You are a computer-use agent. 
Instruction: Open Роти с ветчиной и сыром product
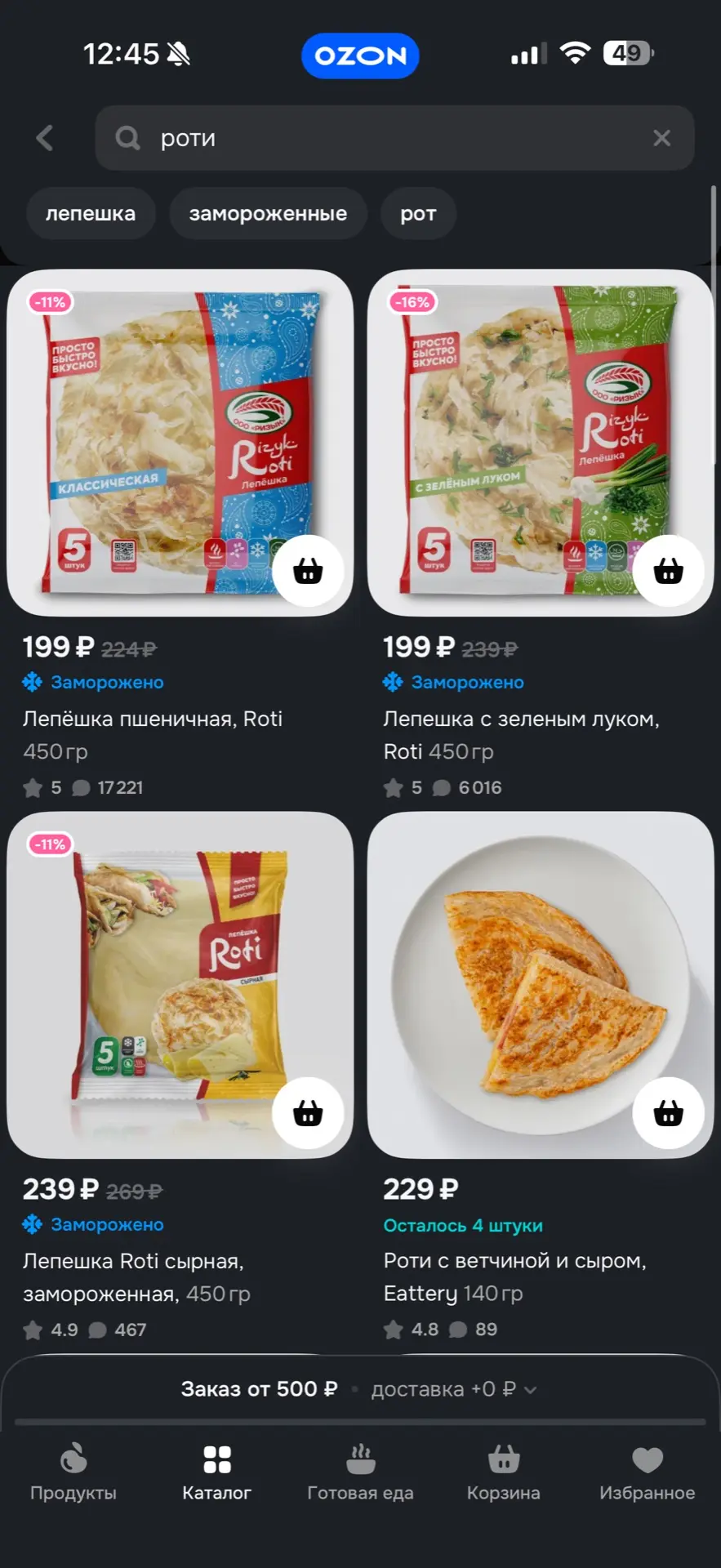(541, 985)
